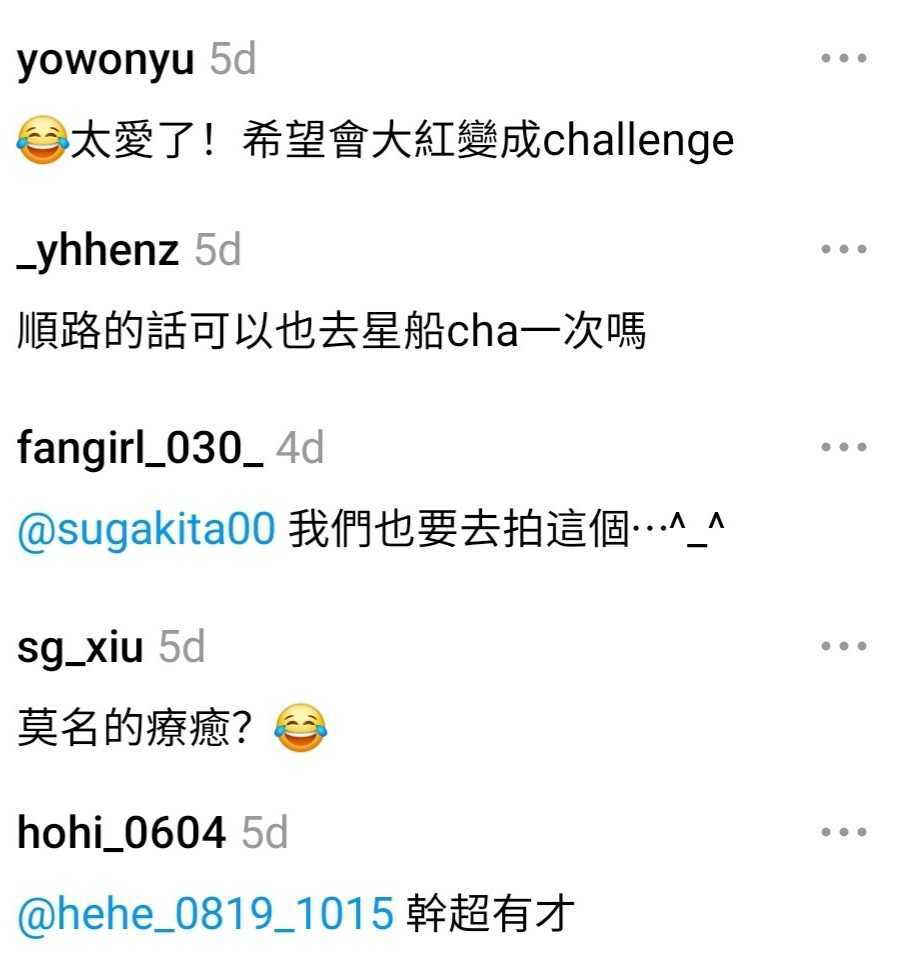Open more options for fangirl_030_'s comment
Viewport: 916px width, 962px height.
(843, 447)
